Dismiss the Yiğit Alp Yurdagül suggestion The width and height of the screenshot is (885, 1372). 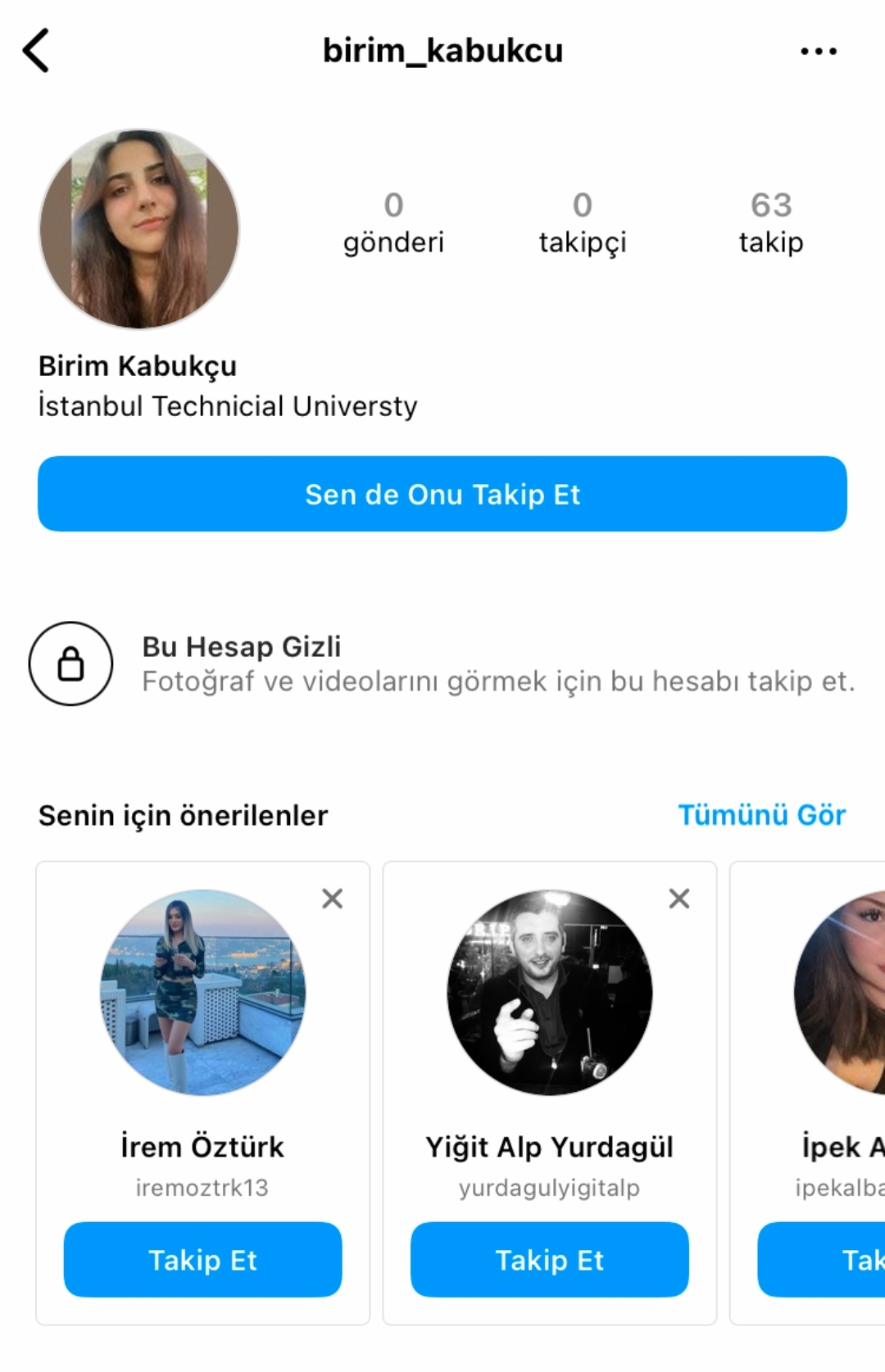point(679,899)
